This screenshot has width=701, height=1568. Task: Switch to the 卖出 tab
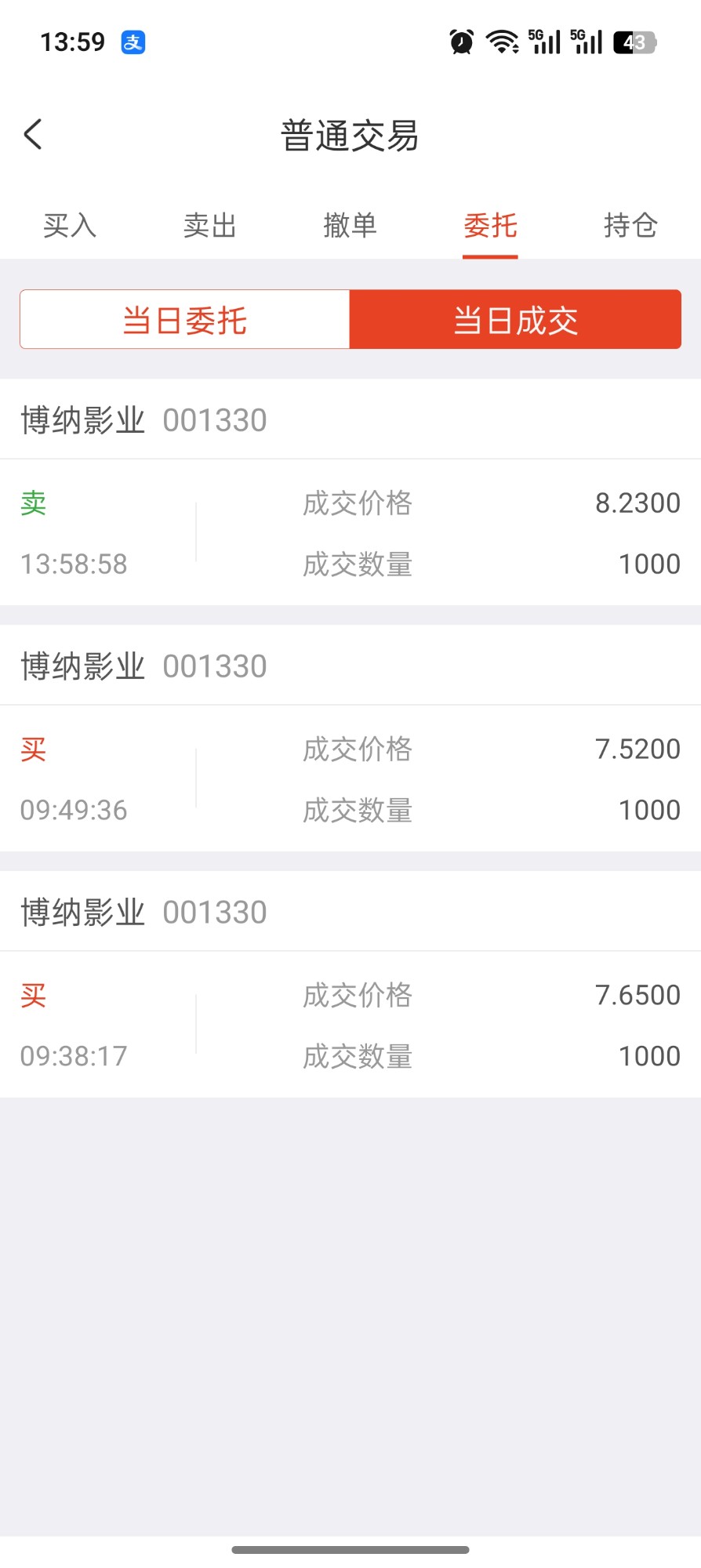[210, 226]
